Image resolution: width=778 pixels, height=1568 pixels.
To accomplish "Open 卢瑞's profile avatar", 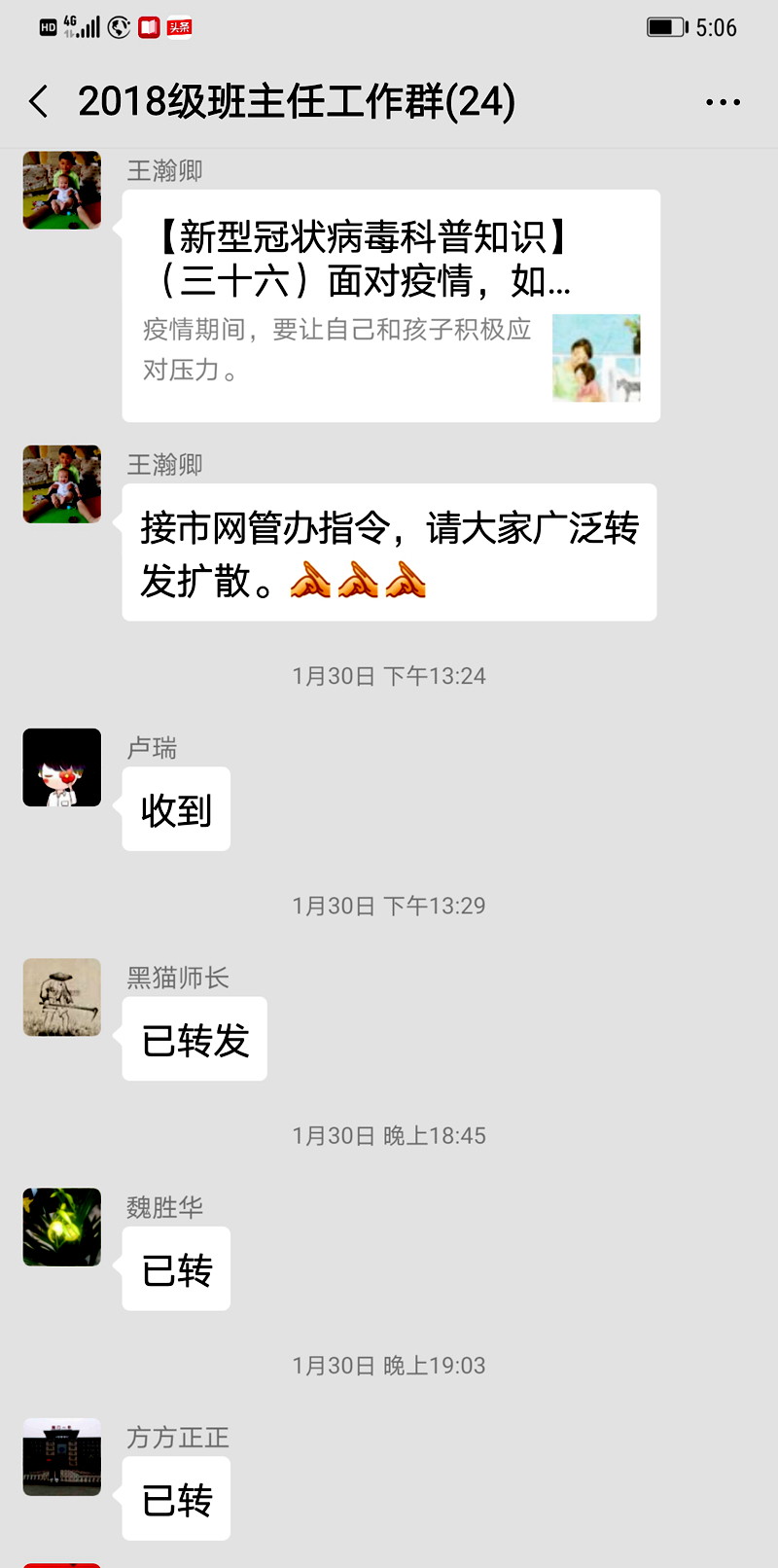I will point(62,767).
